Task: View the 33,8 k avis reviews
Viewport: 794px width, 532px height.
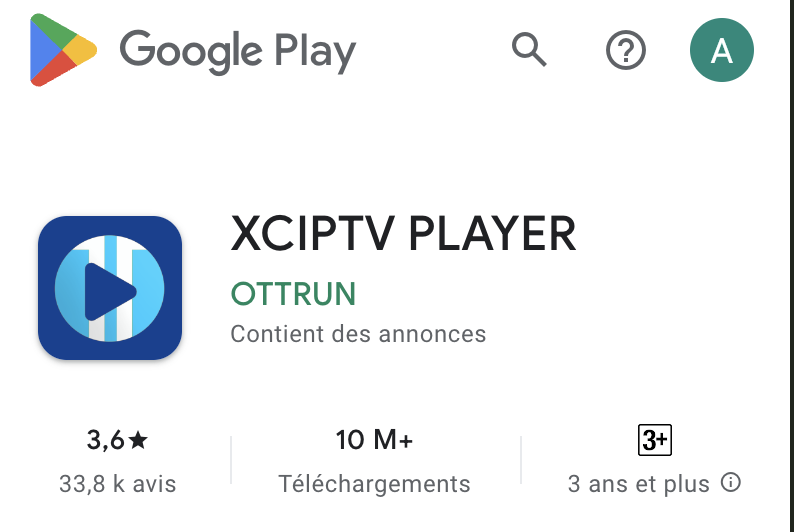Action: 117,484
